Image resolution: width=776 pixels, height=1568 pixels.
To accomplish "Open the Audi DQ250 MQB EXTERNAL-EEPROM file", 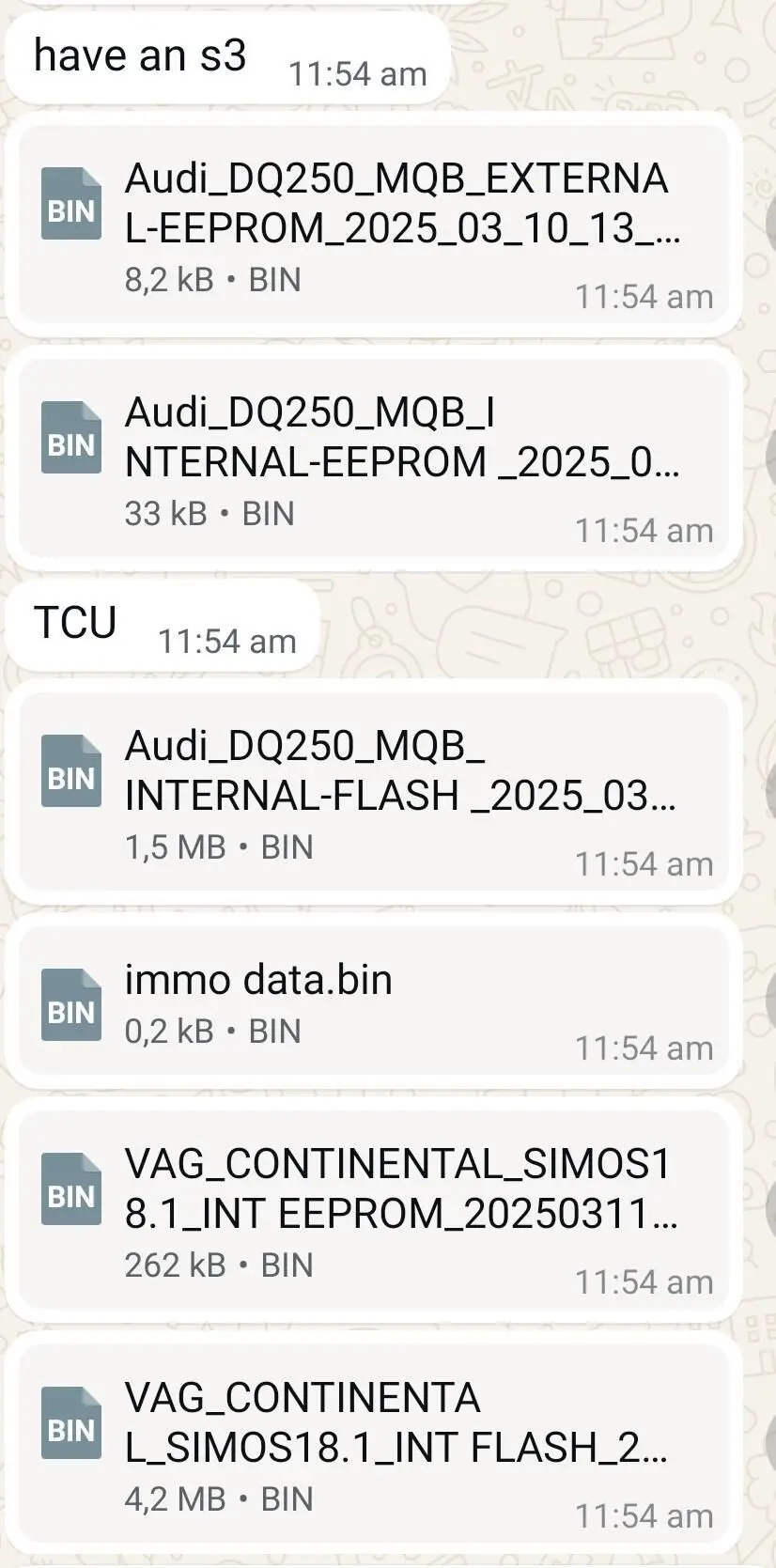I will tap(374, 226).
